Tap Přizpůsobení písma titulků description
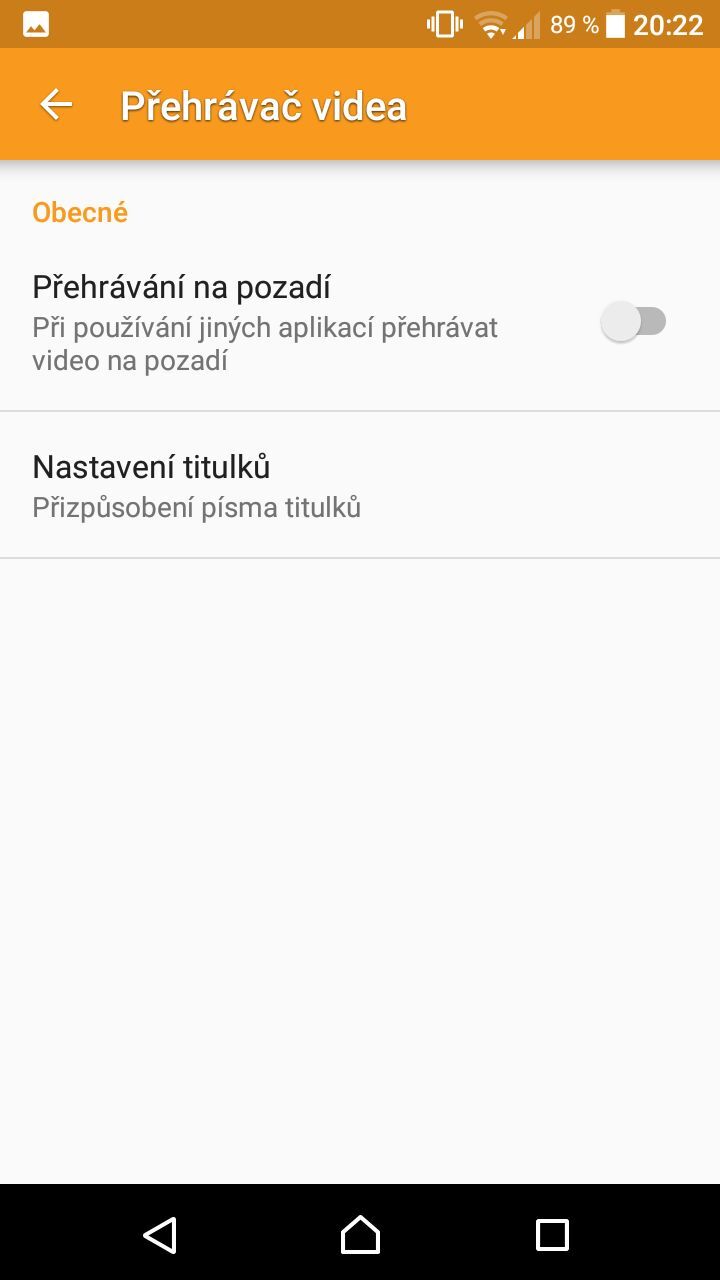 tap(196, 507)
